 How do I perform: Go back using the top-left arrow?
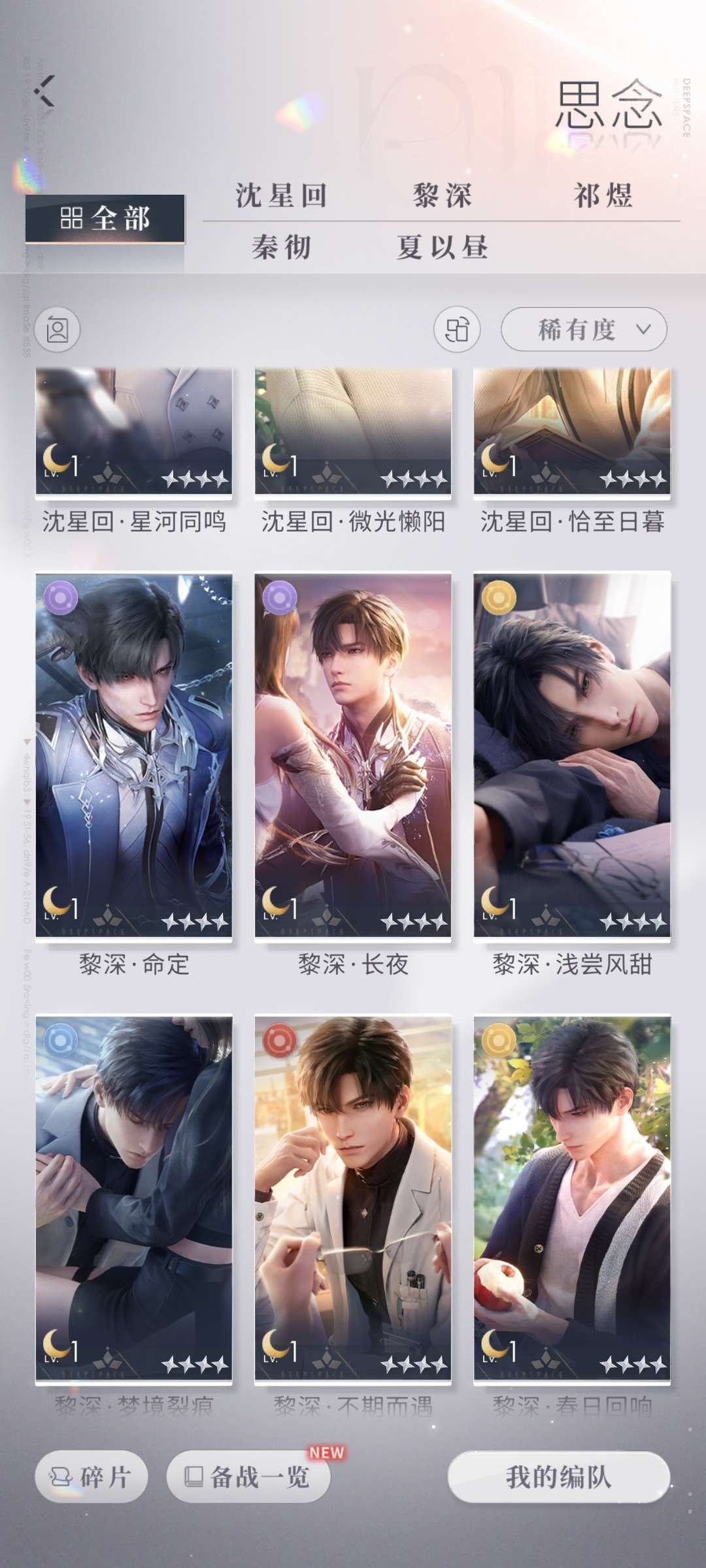(44, 91)
